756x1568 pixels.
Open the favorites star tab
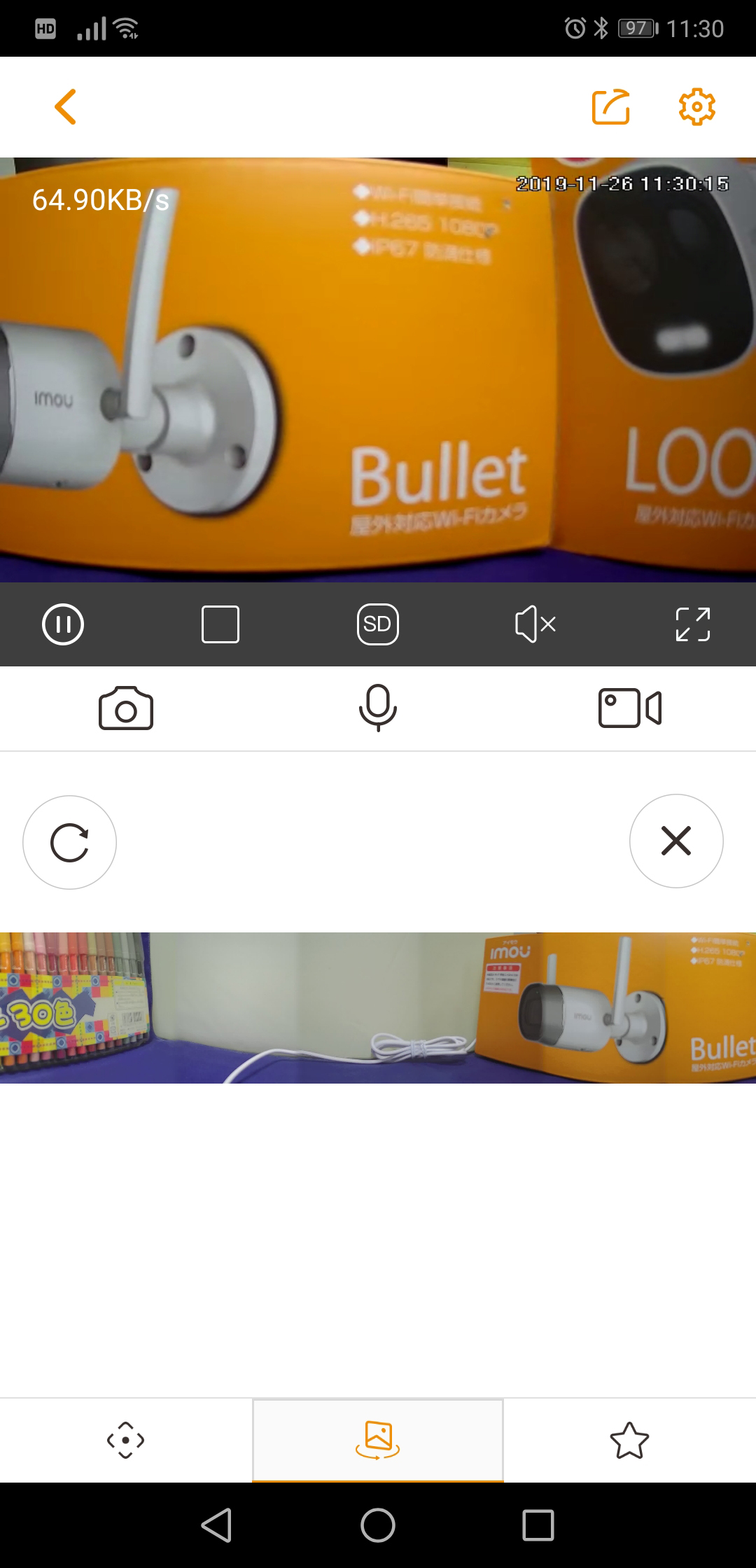pos(630,1441)
